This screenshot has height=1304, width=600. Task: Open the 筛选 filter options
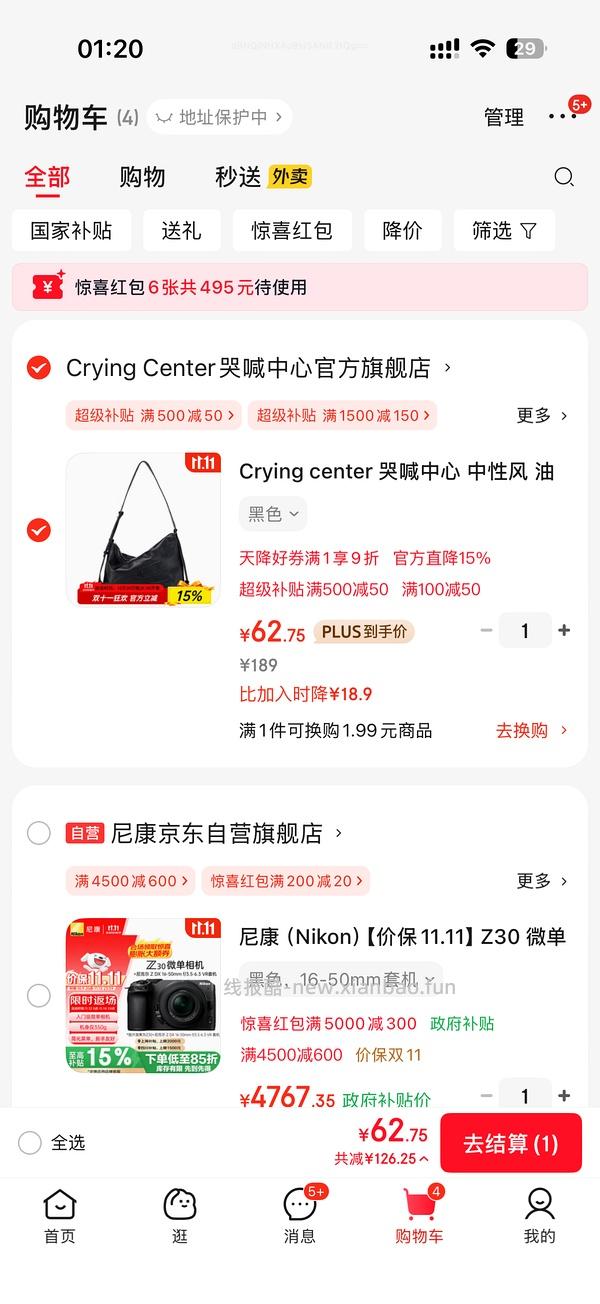click(504, 231)
